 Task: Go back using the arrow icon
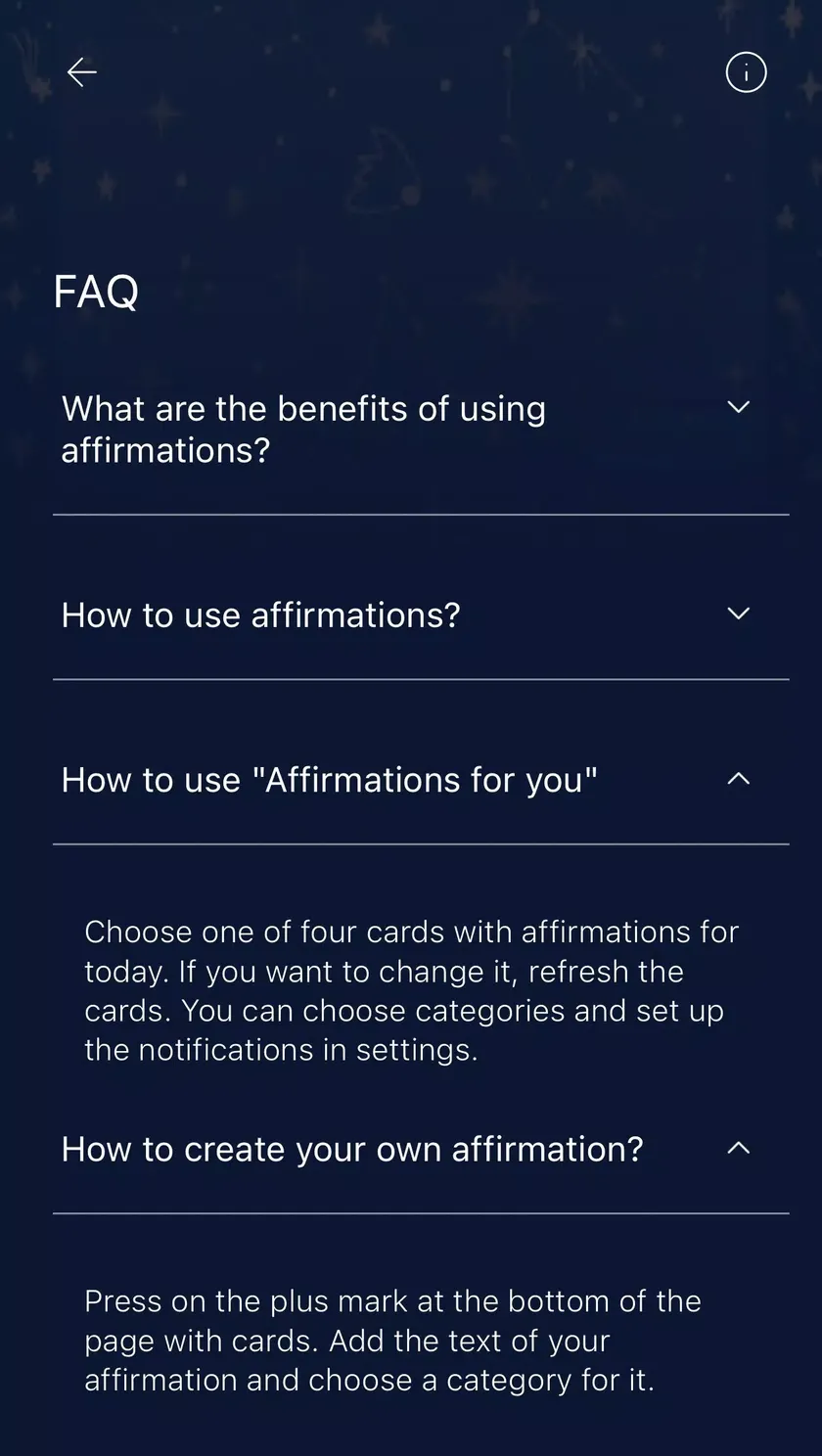click(81, 72)
